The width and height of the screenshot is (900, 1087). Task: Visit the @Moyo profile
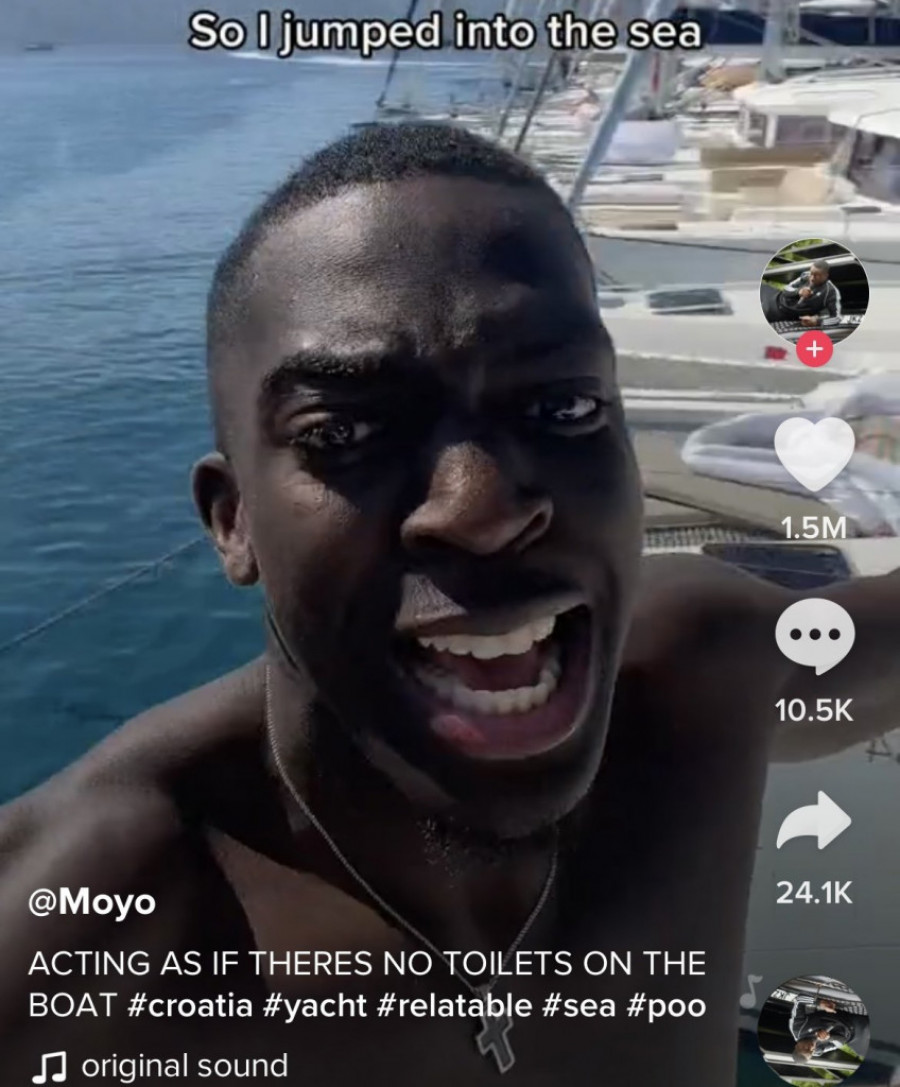(x=92, y=902)
